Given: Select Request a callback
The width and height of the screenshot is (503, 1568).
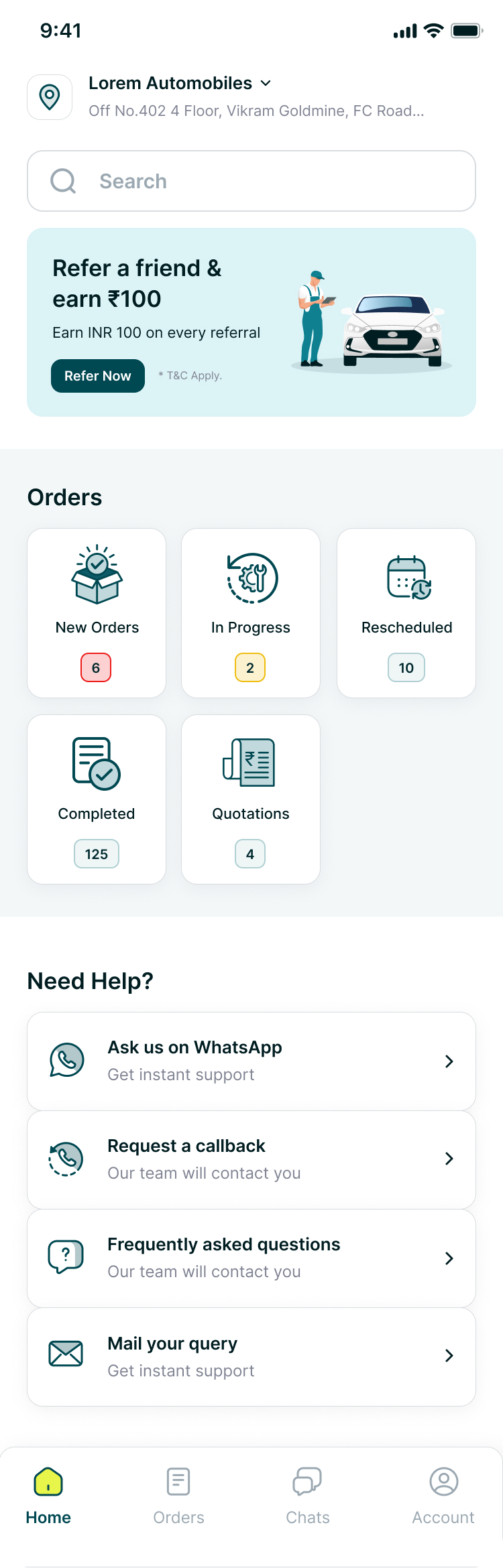Looking at the screenshot, I should pos(251,1159).
